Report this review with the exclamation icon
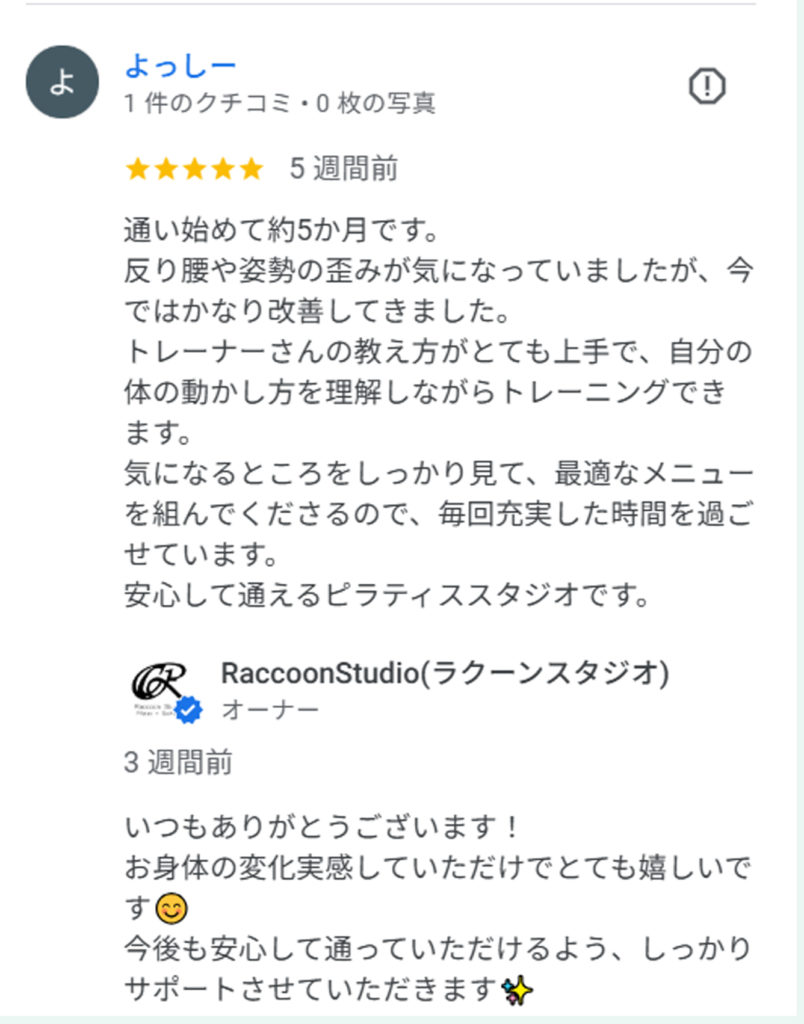This screenshot has width=804, height=1024. point(707,86)
